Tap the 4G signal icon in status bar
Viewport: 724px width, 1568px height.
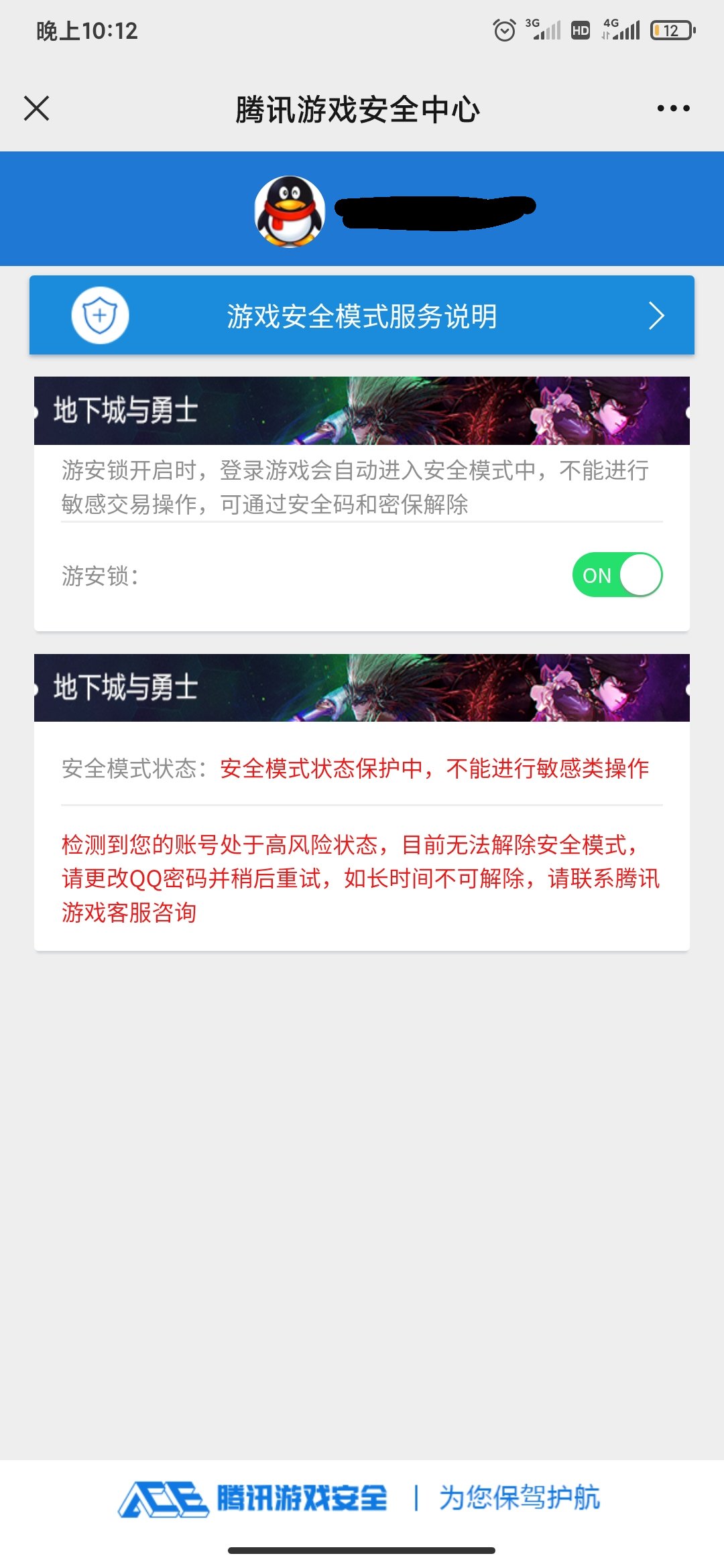click(x=624, y=31)
